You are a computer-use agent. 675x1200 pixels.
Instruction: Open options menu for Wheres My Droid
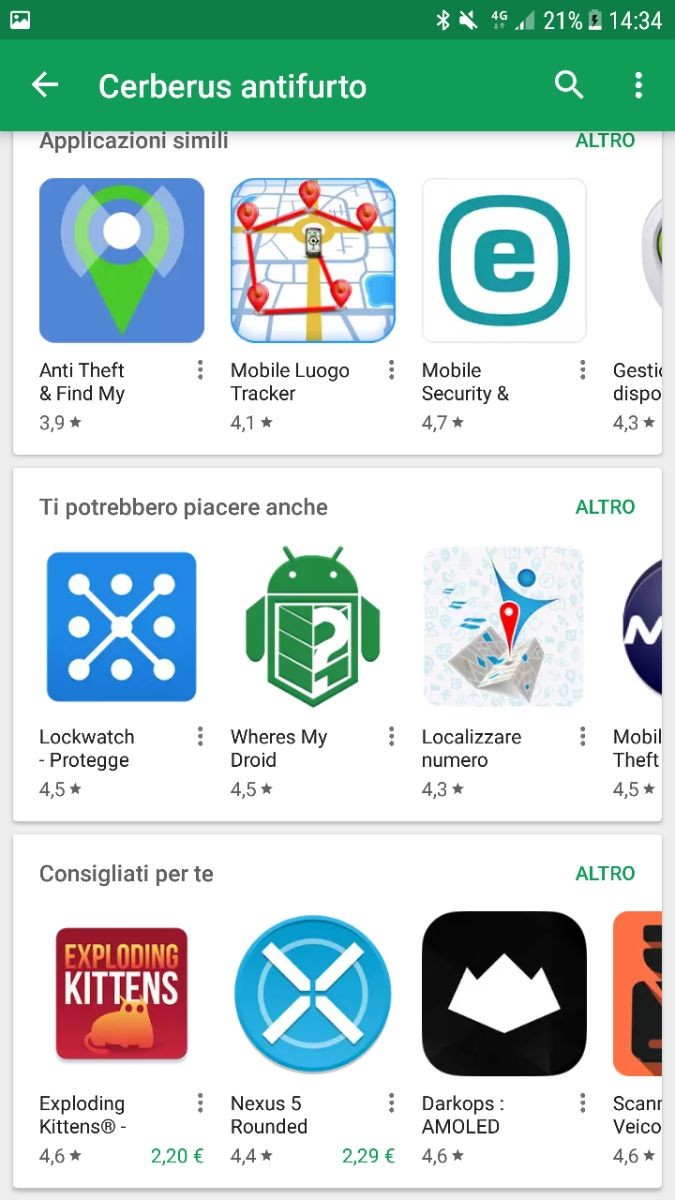[391, 737]
